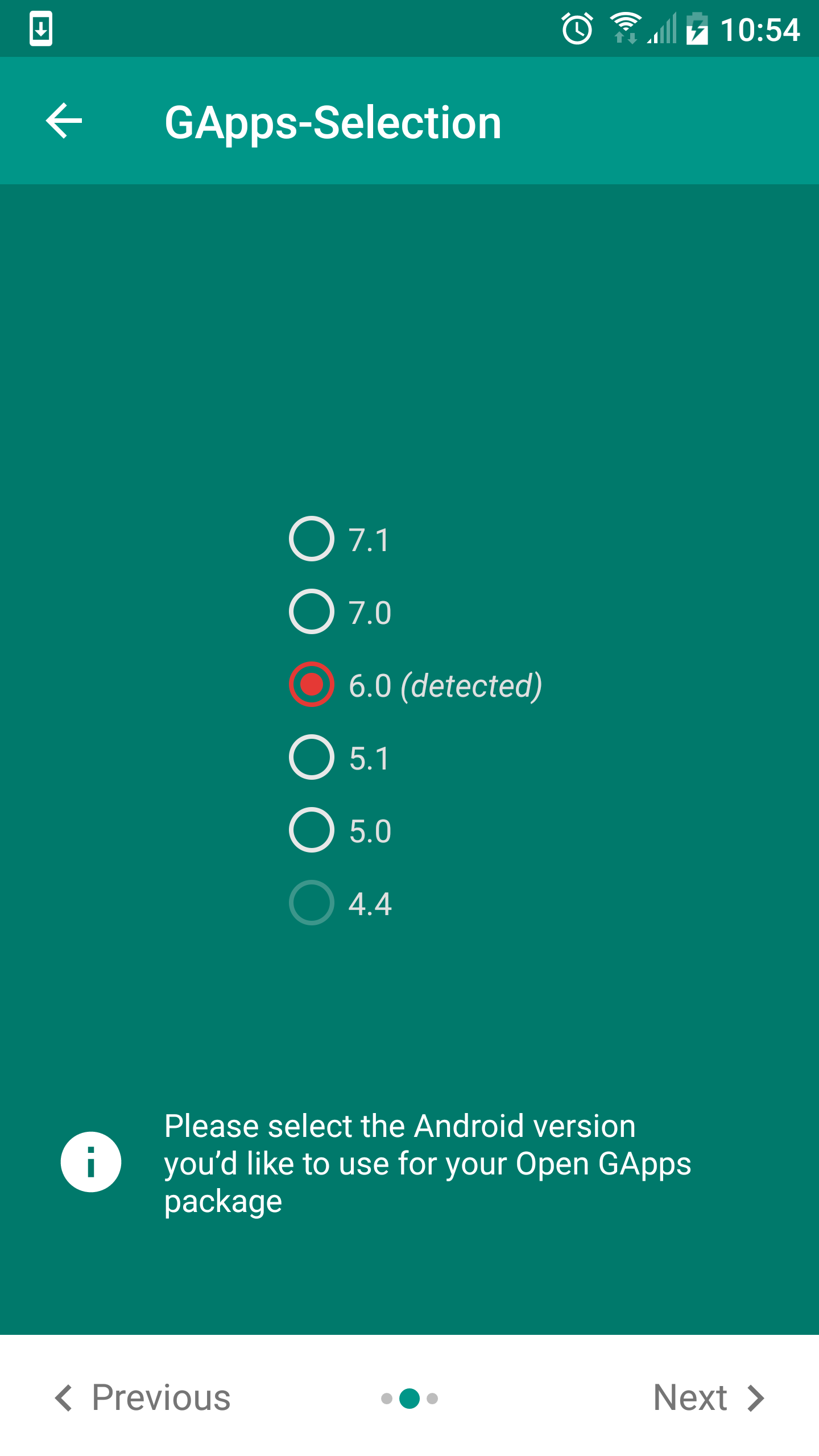
Task: Click the back arrow in the toolbar
Action: pyautogui.click(x=64, y=121)
